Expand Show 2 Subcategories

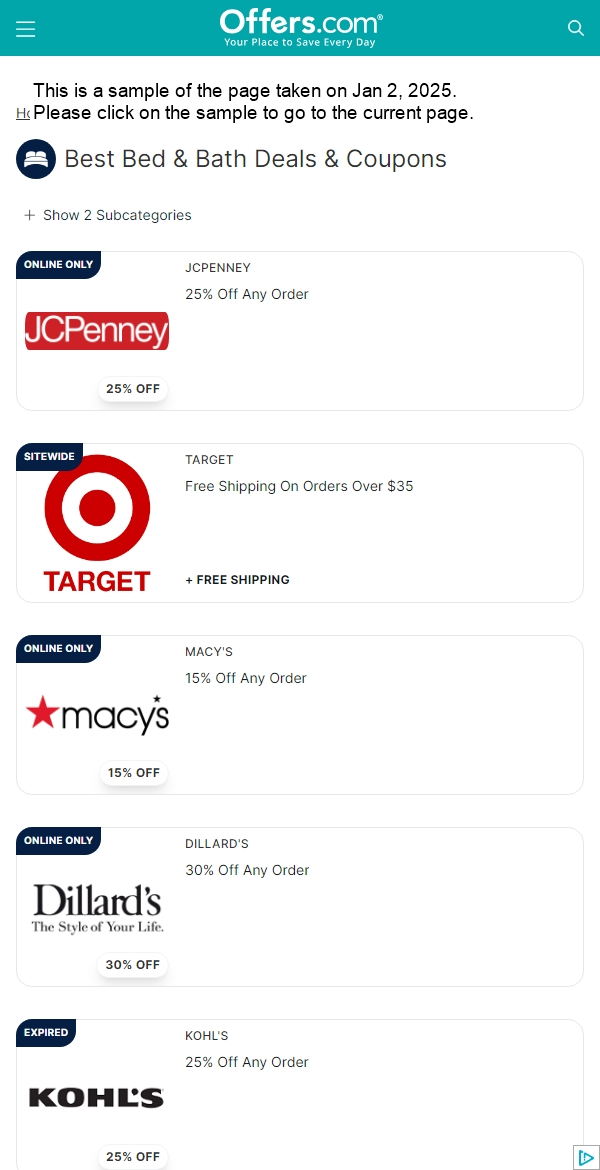click(x=108, y=215)
